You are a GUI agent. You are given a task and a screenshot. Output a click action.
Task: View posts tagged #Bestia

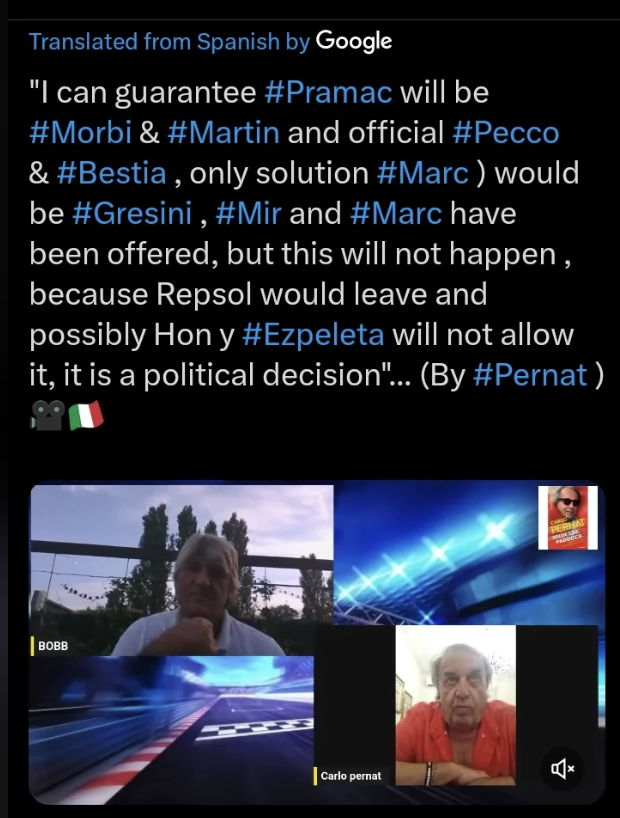click(x=111, y=173)
